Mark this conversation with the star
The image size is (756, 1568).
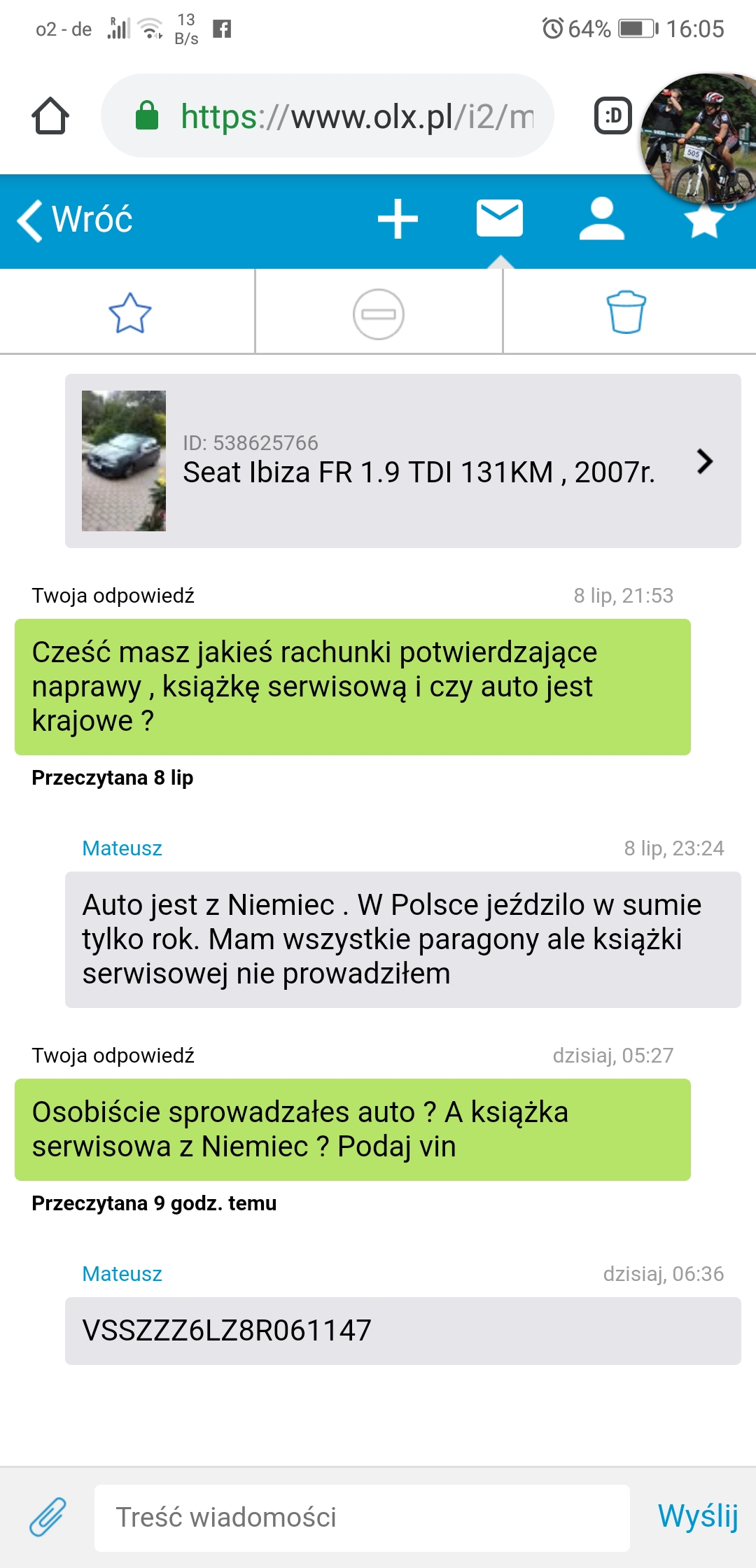point(129,313)
